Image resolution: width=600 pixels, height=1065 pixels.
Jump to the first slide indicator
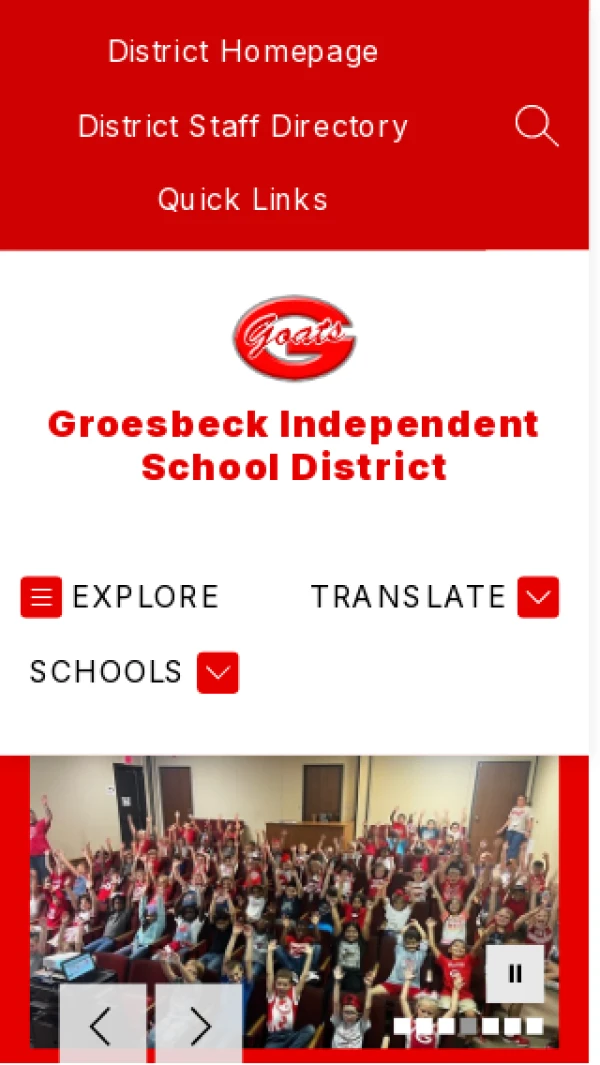pos(402,1026)
